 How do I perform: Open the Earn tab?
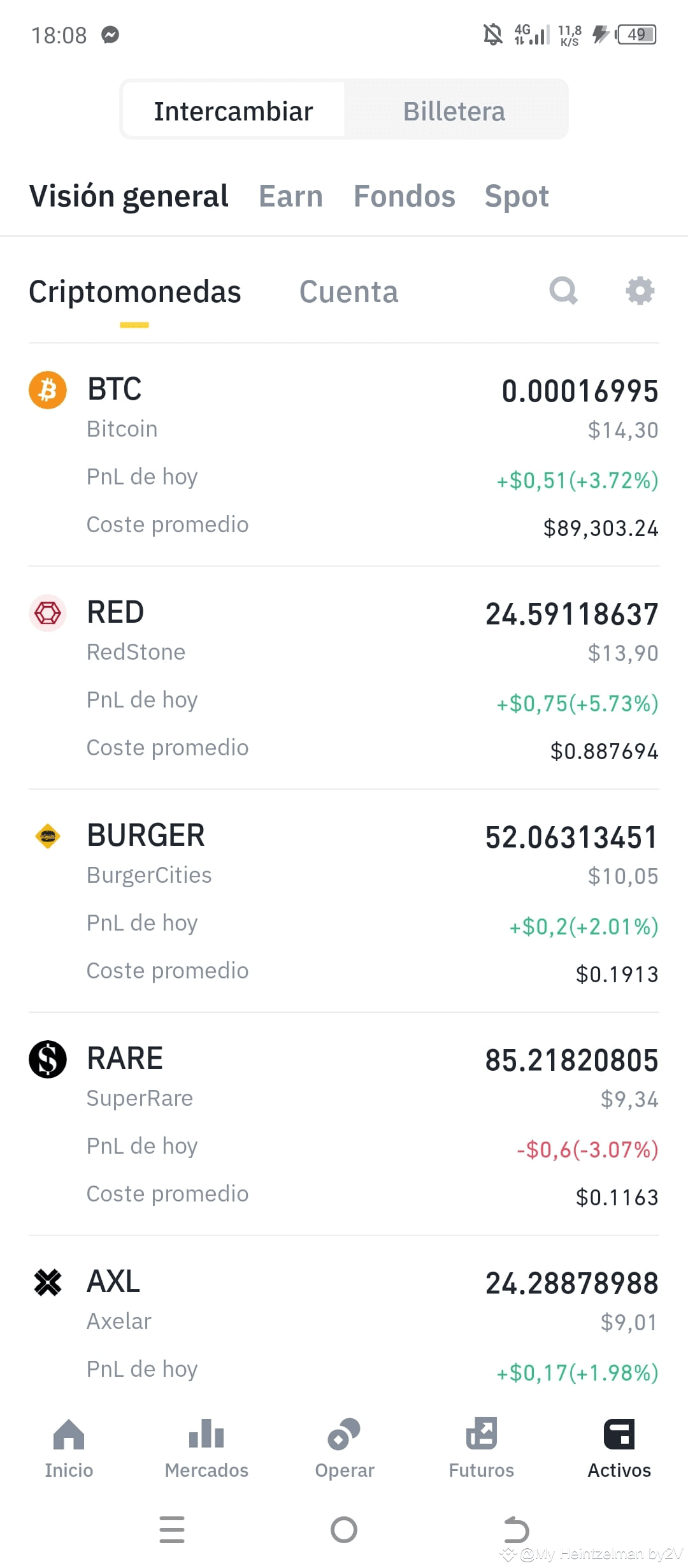pyautogui.click(x=290, y=196)
